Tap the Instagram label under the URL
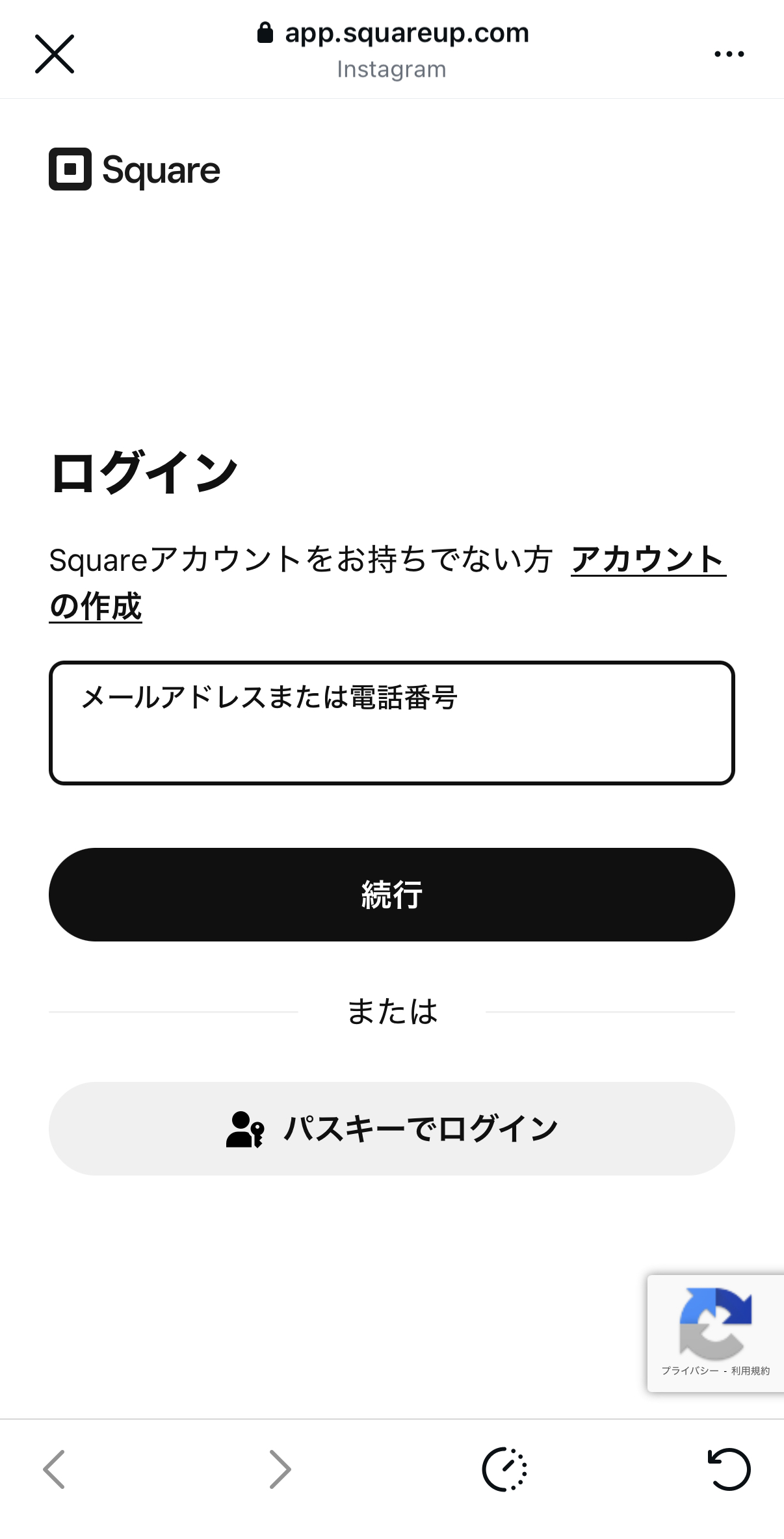This screenshot has width=784, height=1539. 391,69
